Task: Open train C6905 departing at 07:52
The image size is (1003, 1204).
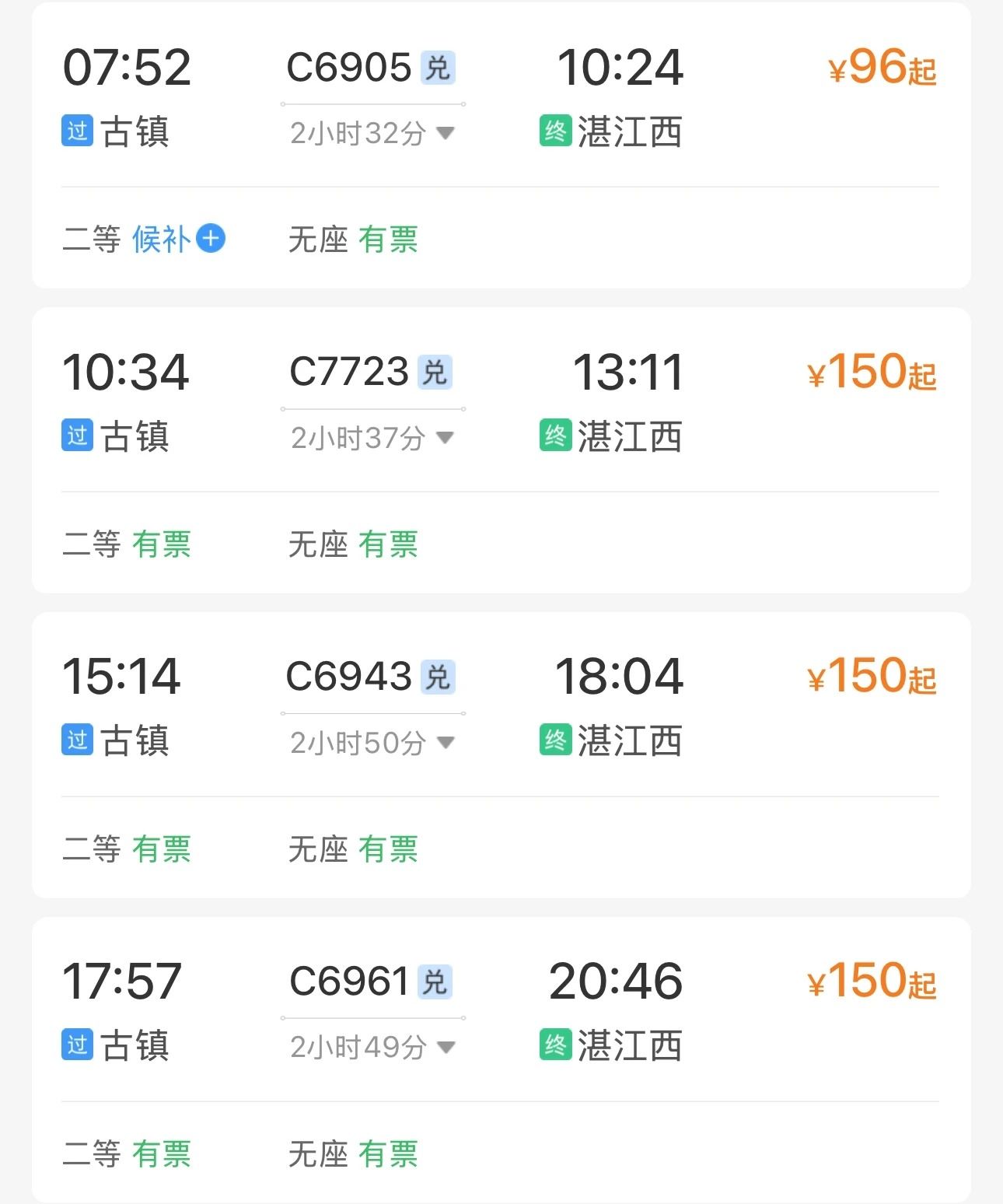Action: (348, 68)
